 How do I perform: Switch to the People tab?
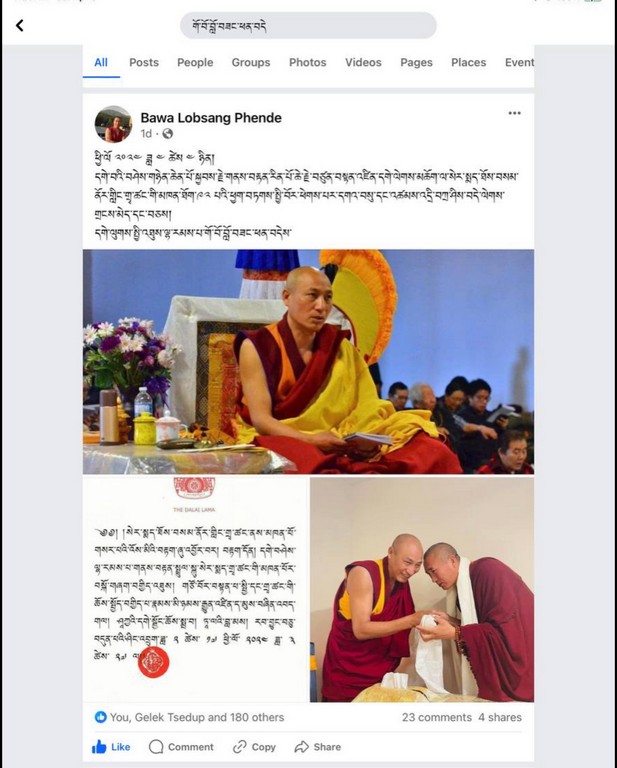click(x=195, y=62)
